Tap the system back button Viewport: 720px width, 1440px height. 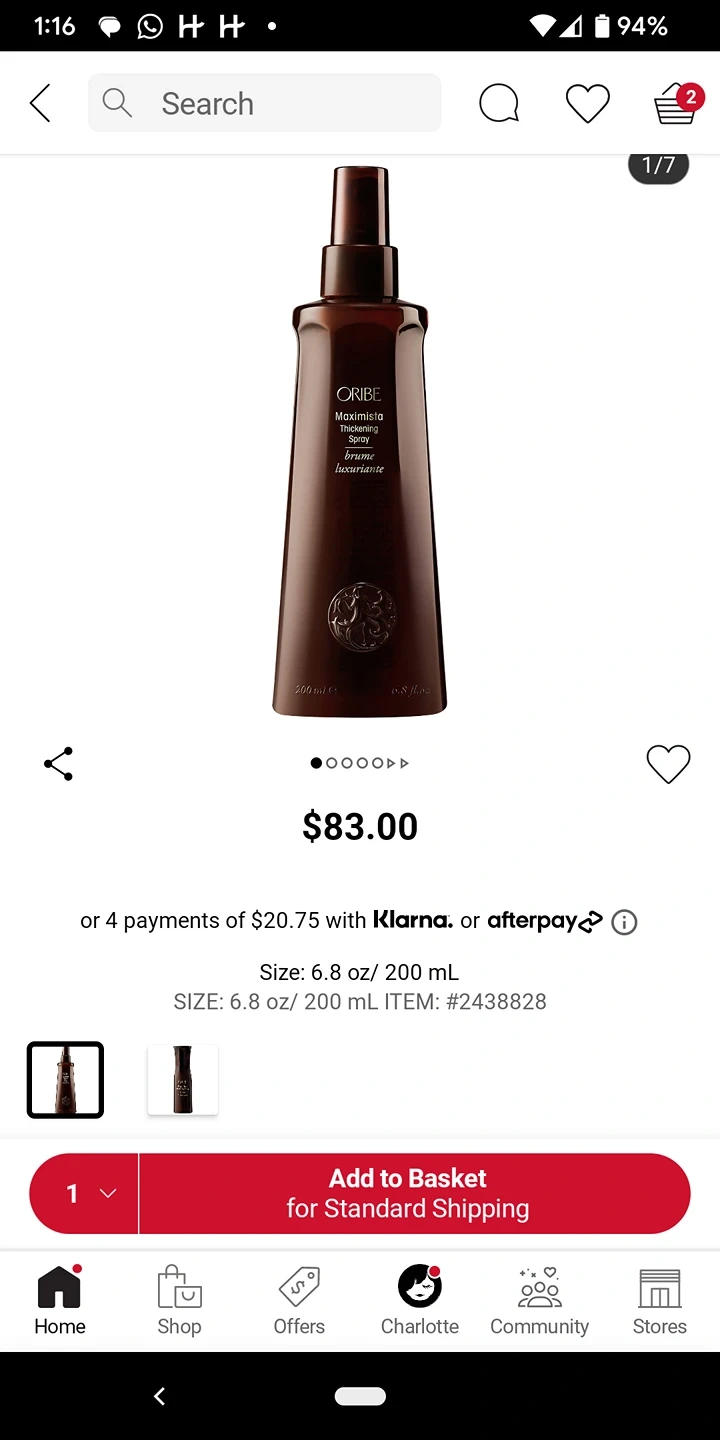point(159,1396)
